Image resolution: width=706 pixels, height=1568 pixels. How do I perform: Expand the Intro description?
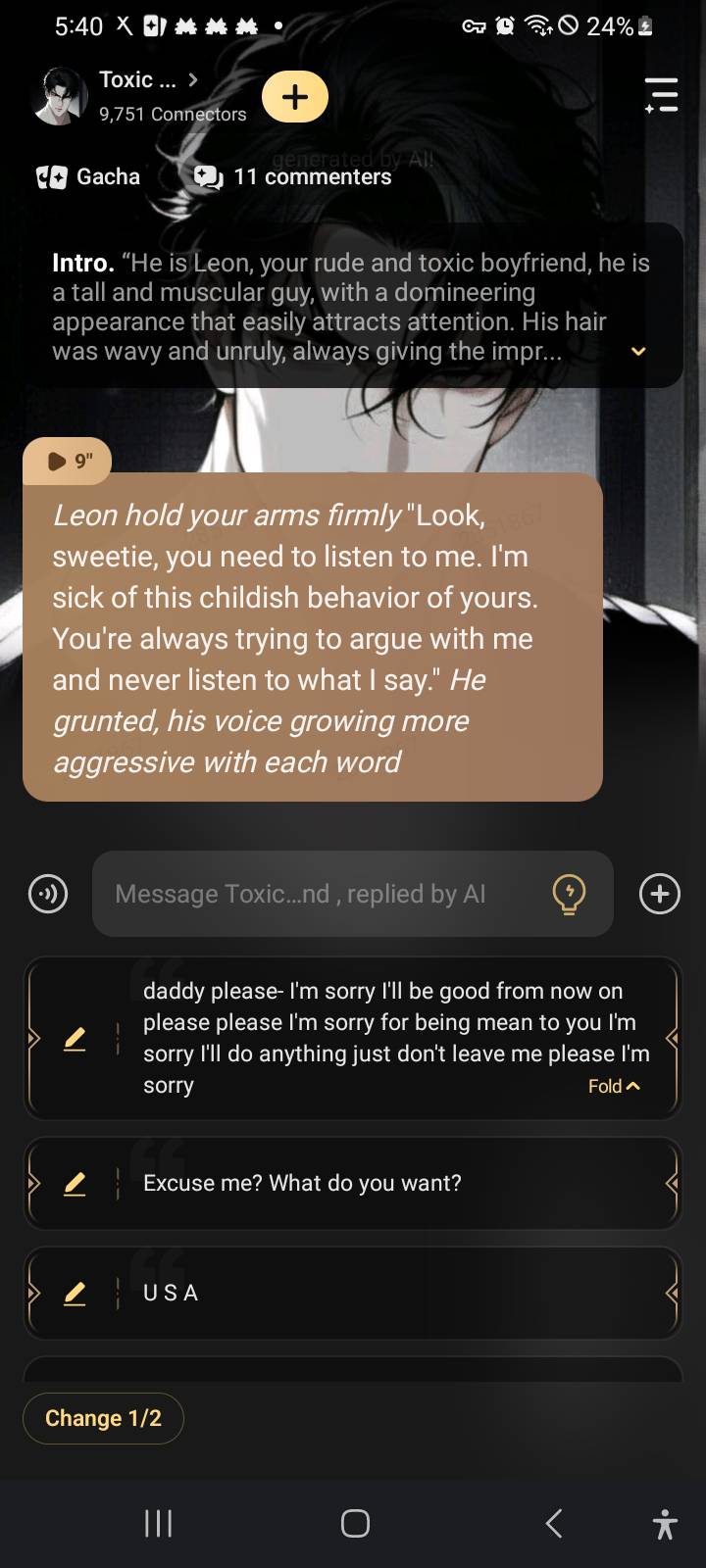pyautogui.click(x=637, y=352)
